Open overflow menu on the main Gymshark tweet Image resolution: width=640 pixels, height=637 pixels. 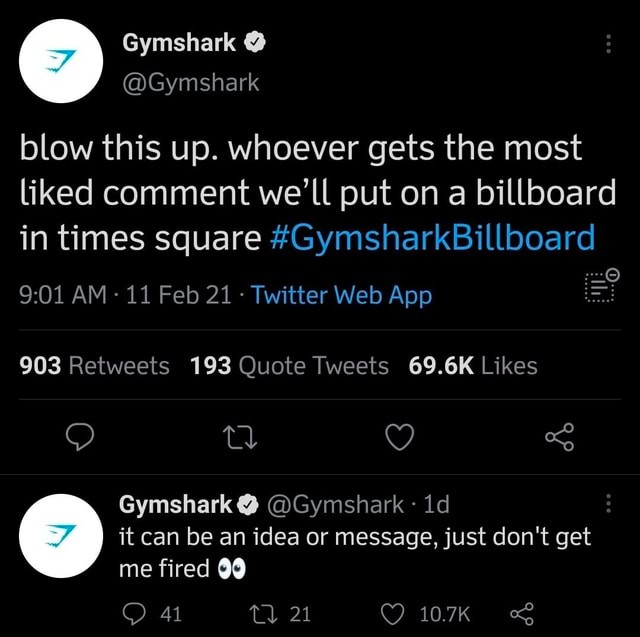[610, 45]
